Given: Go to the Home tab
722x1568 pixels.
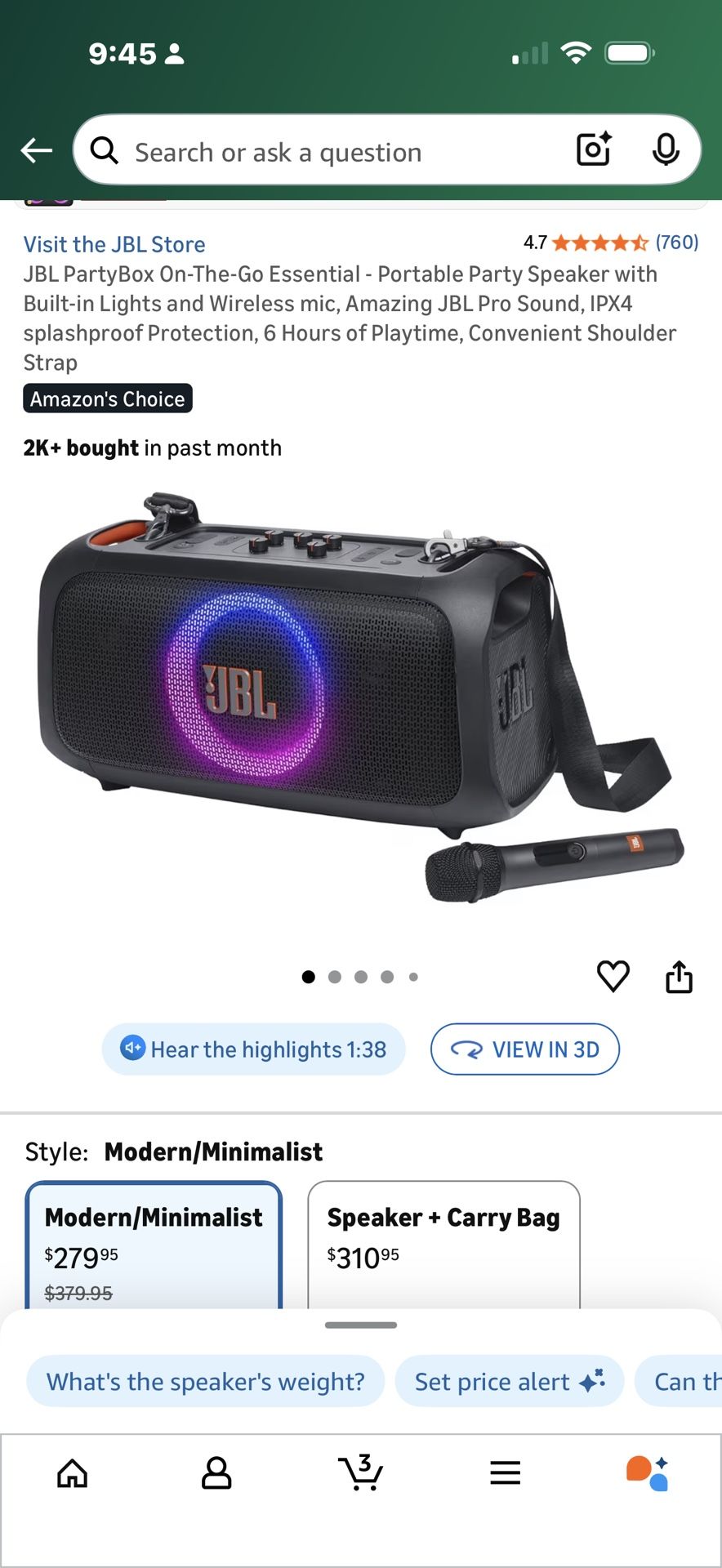Looking at the screenshot, I should [x=73, y=1472].
